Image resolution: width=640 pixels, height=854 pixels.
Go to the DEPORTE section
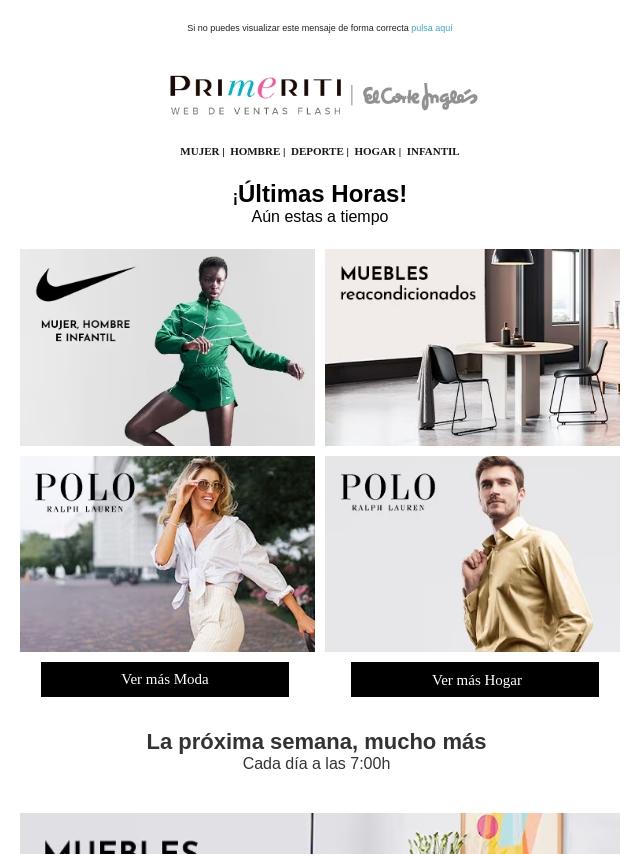coord(317,151)
